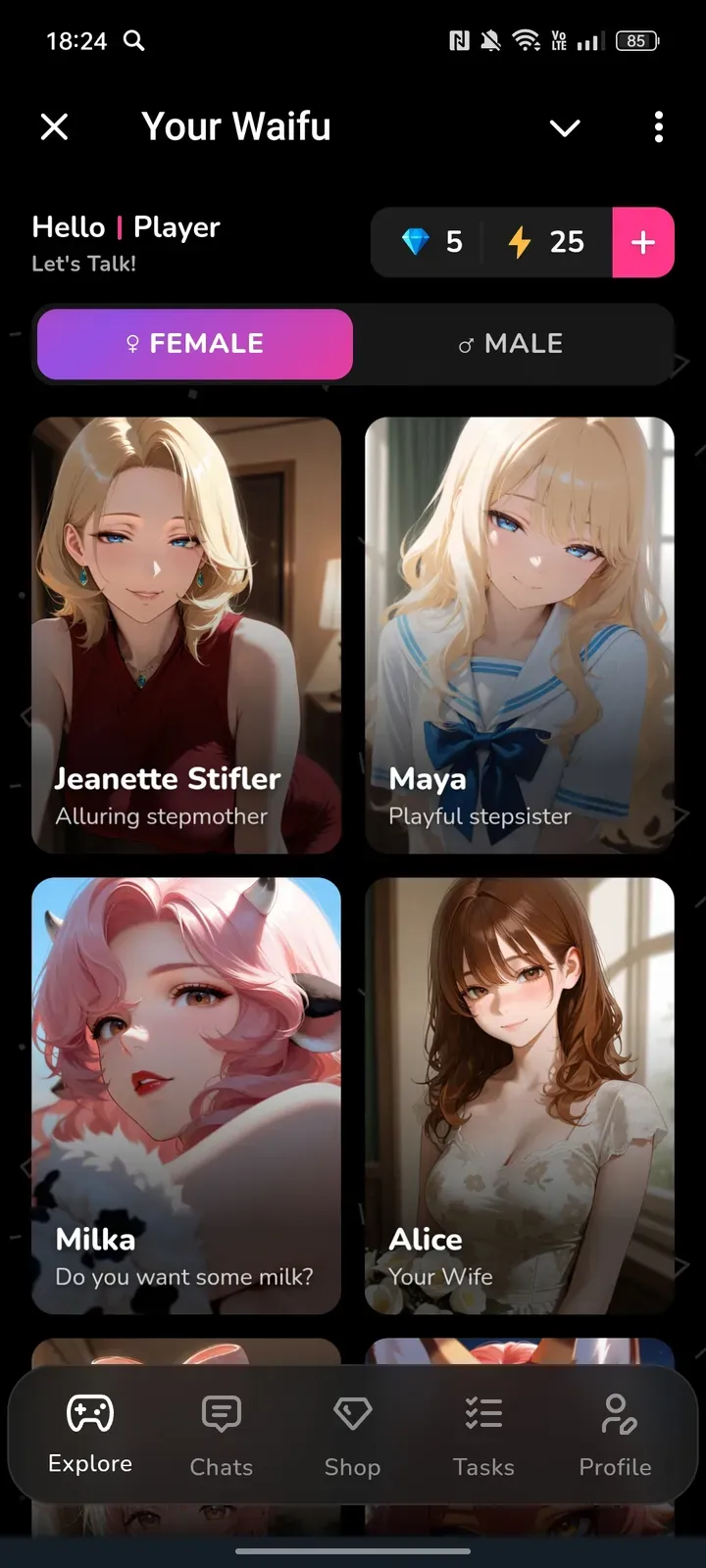The height and width of the screenshot is (1568, 706).
Task: Open the Profile tab
Action: pos(615,1435)
